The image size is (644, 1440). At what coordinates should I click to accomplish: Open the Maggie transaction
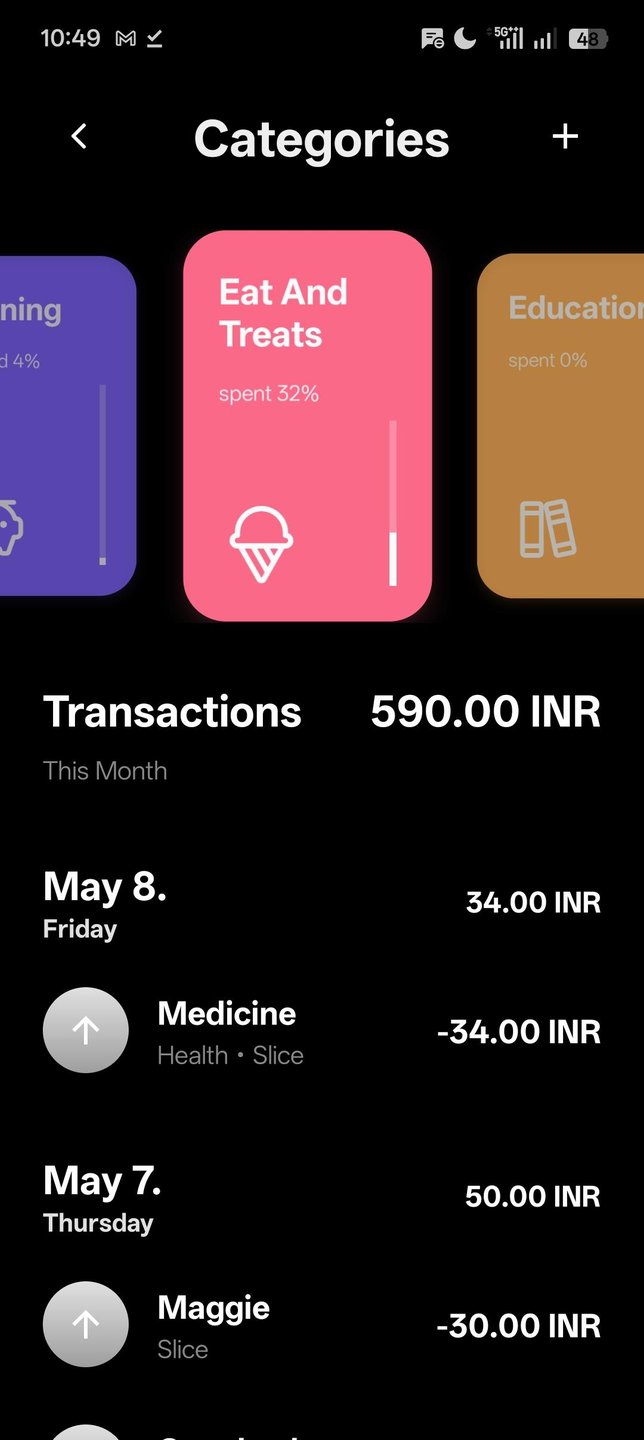[x=322, y=1325]
